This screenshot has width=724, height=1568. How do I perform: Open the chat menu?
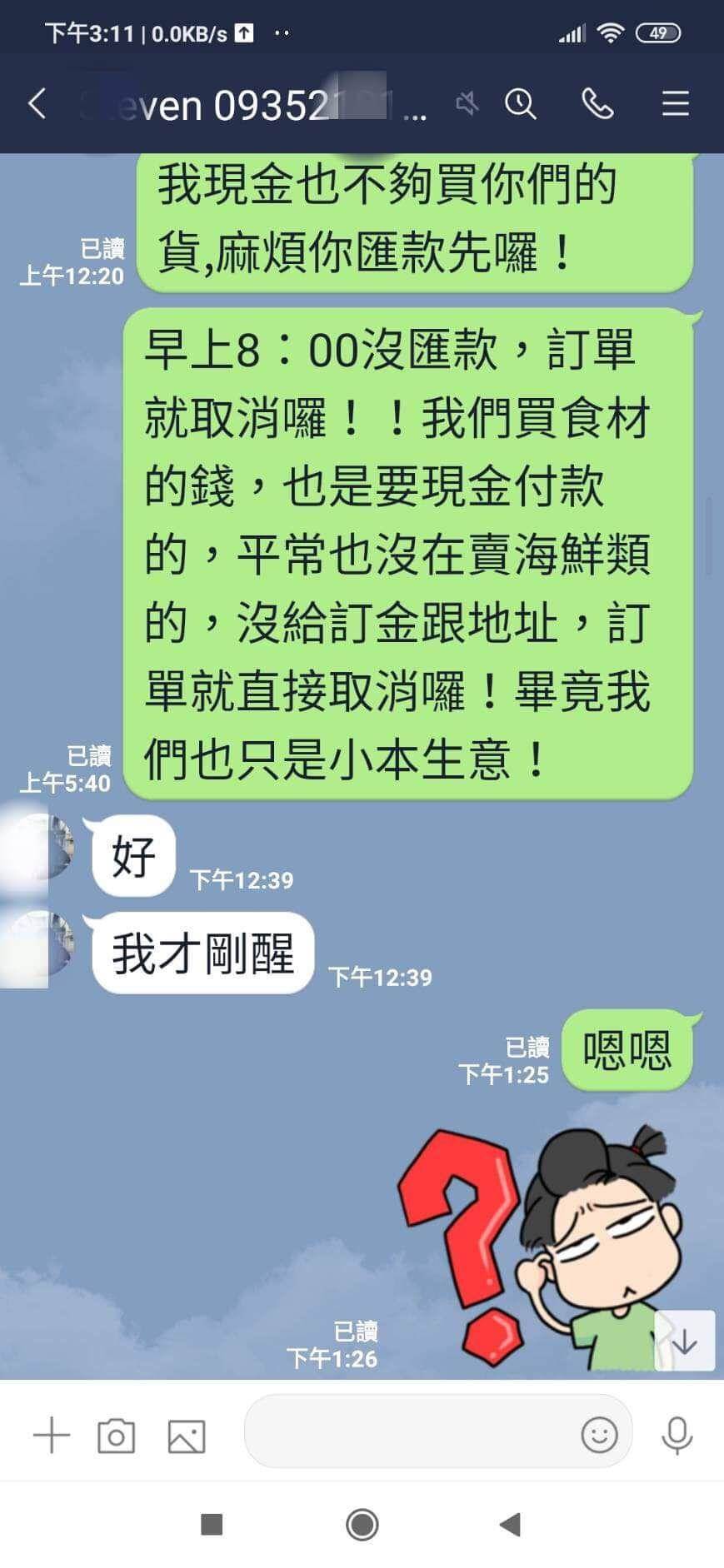click(675, 104)
